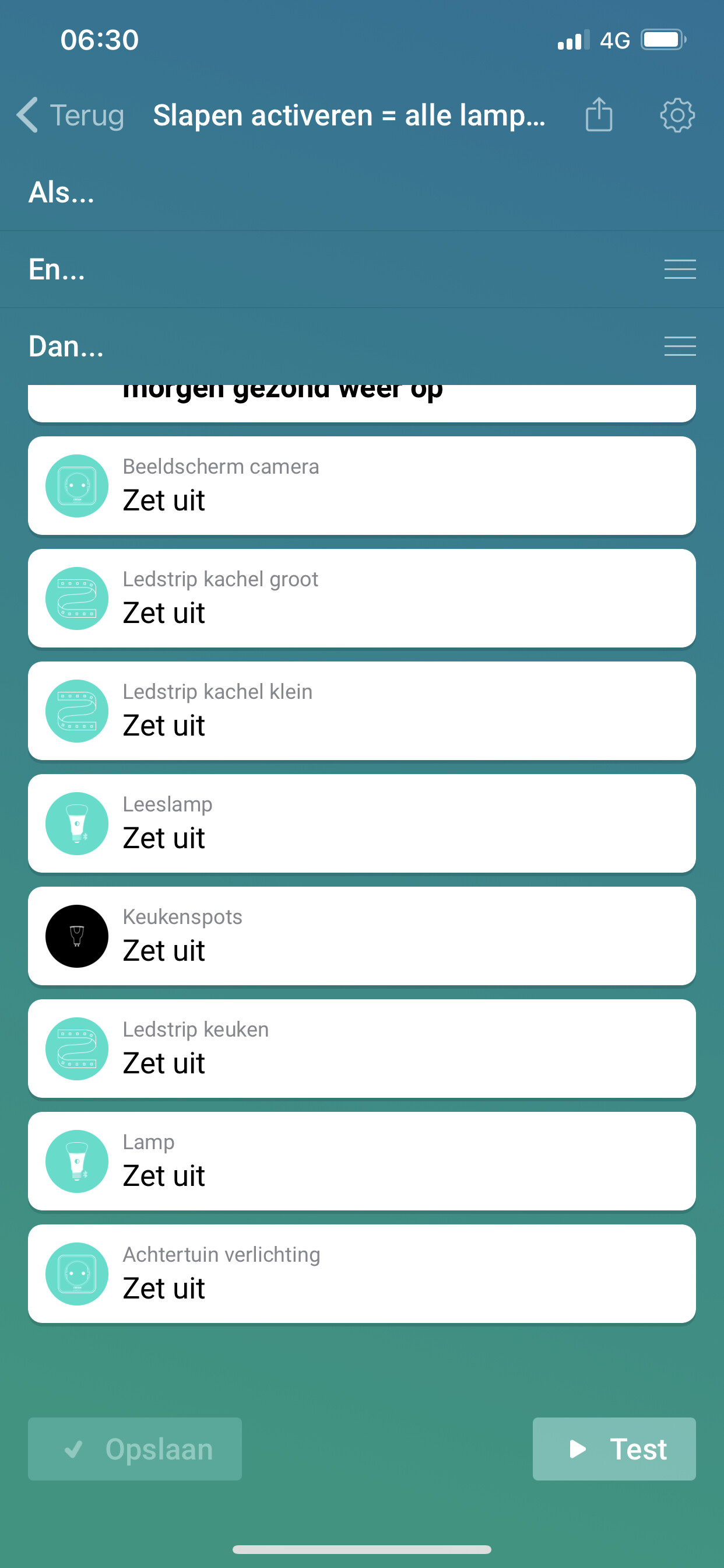Image resolution: width=724 pixels, height=1568 pixels.
Task: Run the flow with Test
Action: coord(614,1448)
